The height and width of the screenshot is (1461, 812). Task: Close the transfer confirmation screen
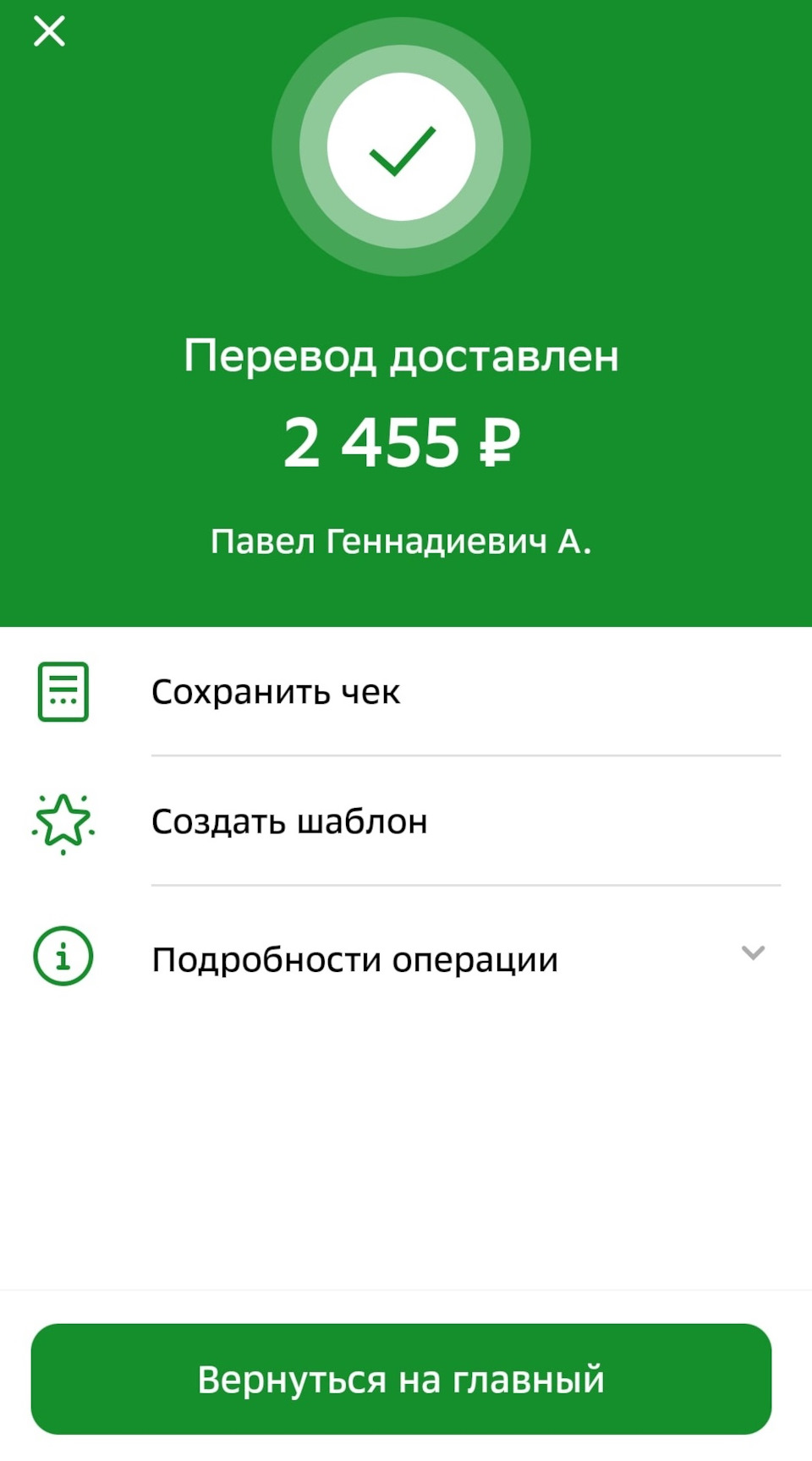(49, 31)
